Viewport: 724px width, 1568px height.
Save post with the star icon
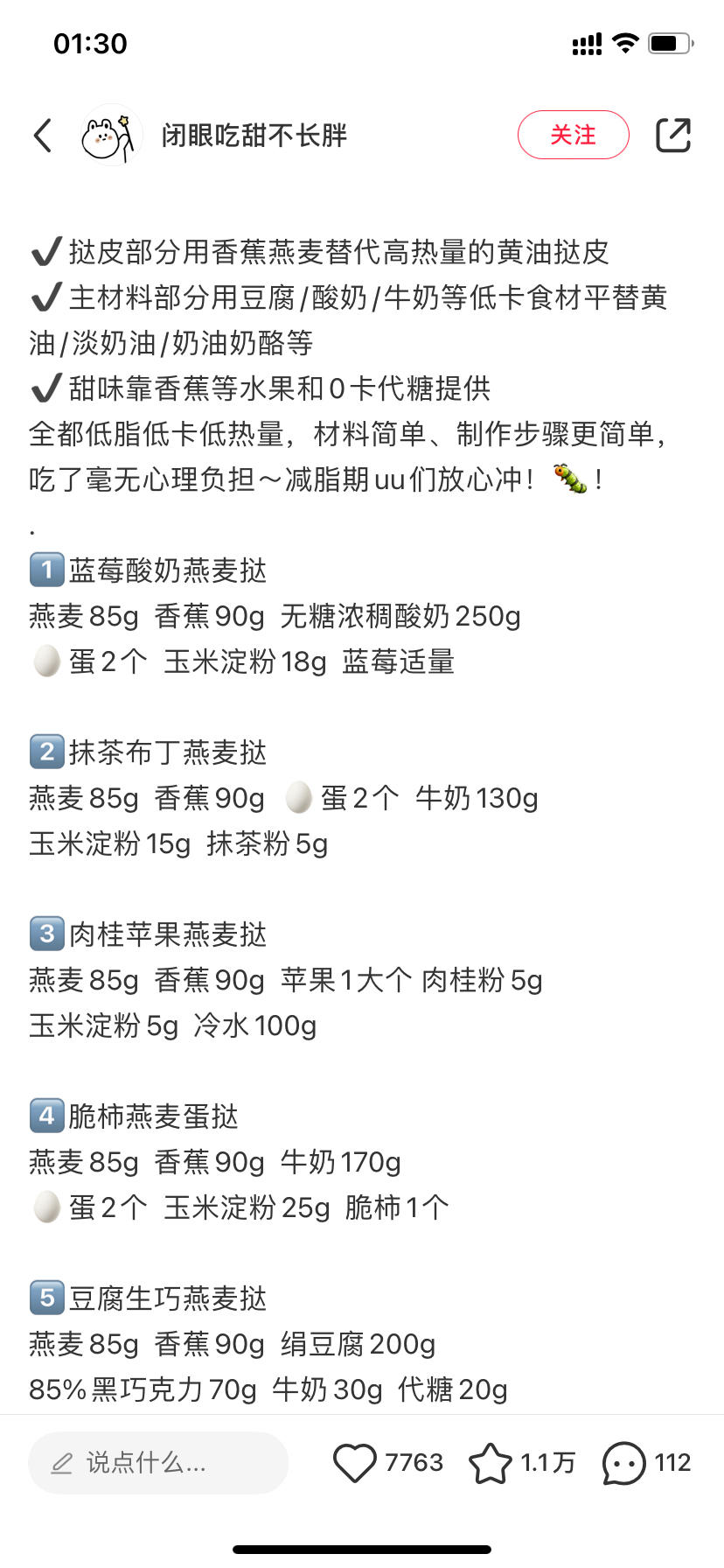tap(491, 1462)
